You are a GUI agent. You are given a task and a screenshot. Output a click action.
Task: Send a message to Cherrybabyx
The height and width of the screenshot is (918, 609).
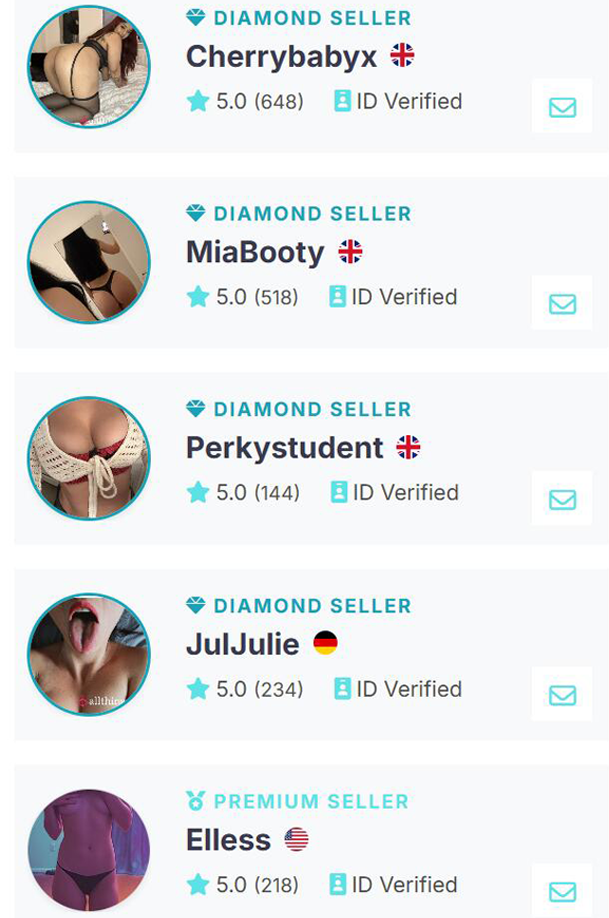tap(562, 107)
